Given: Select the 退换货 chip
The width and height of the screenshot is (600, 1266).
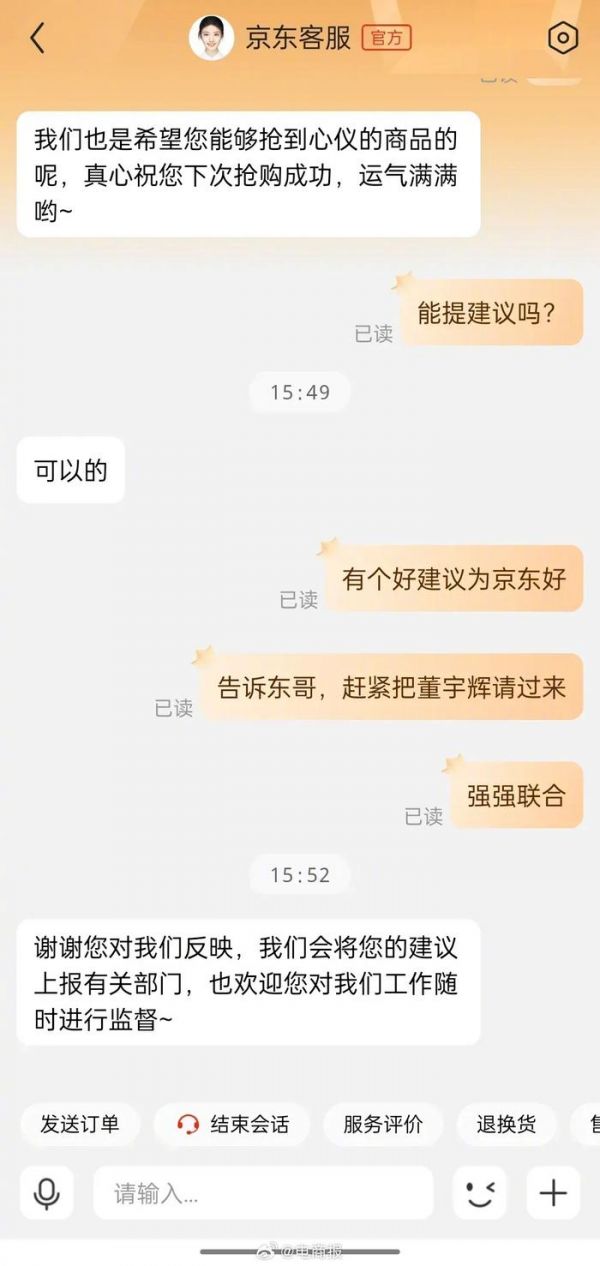Looking at the screenshot, I should (x=506, y=1124).
